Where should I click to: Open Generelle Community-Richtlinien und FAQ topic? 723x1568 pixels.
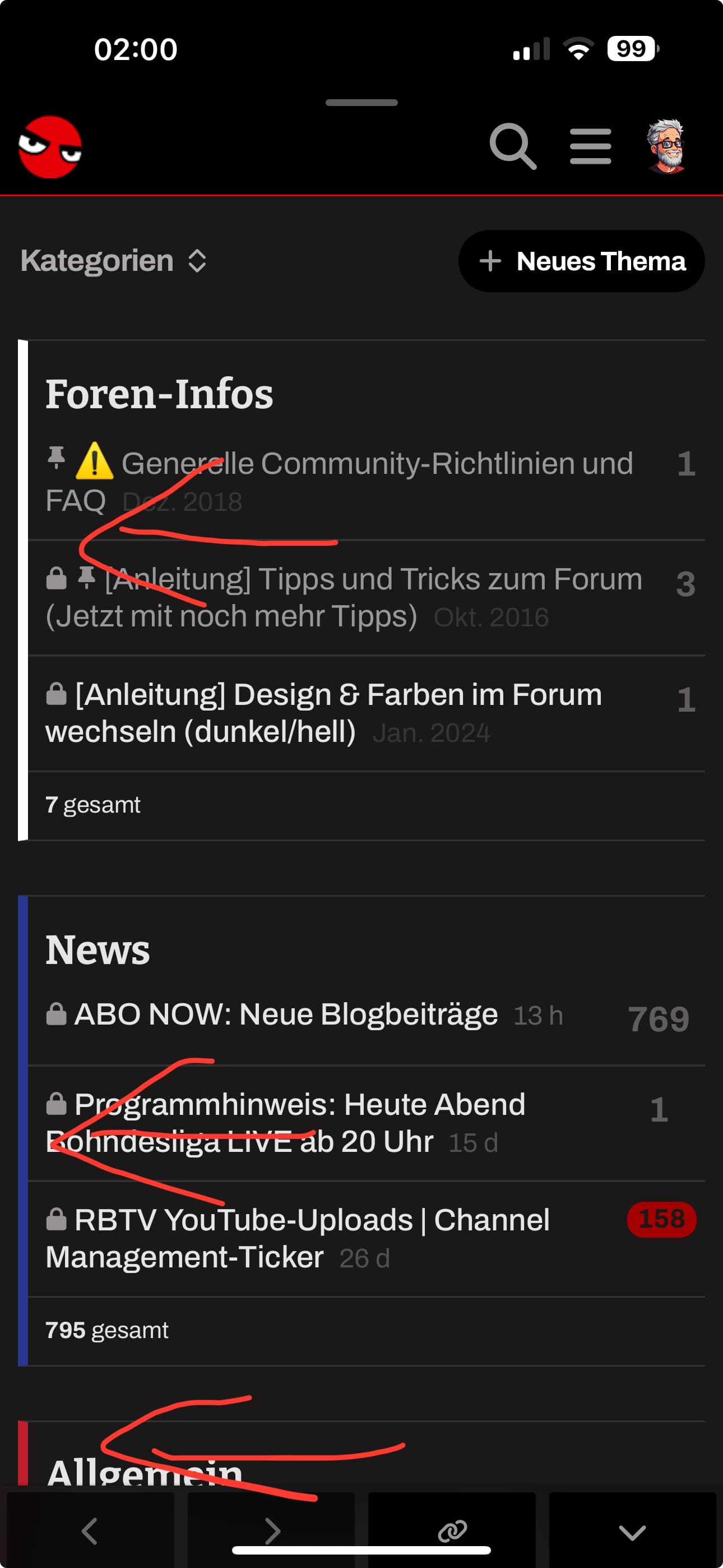tap(377, 464)
